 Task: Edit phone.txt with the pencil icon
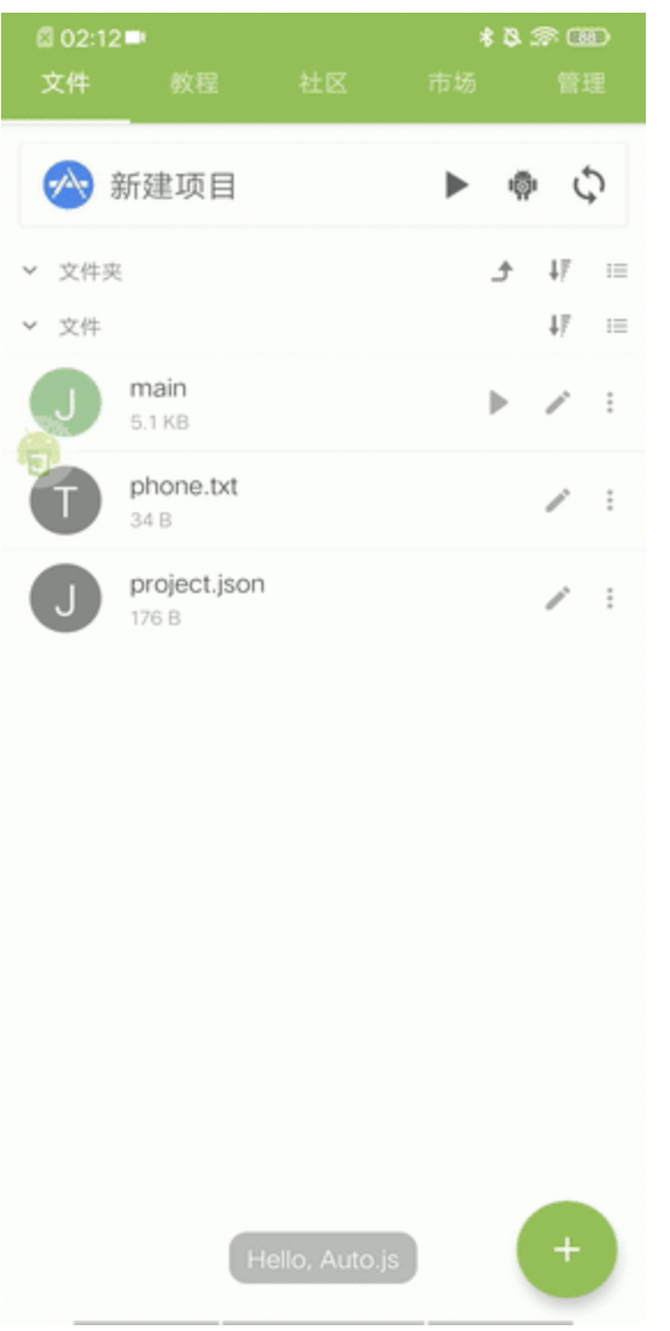click(557, 500)
